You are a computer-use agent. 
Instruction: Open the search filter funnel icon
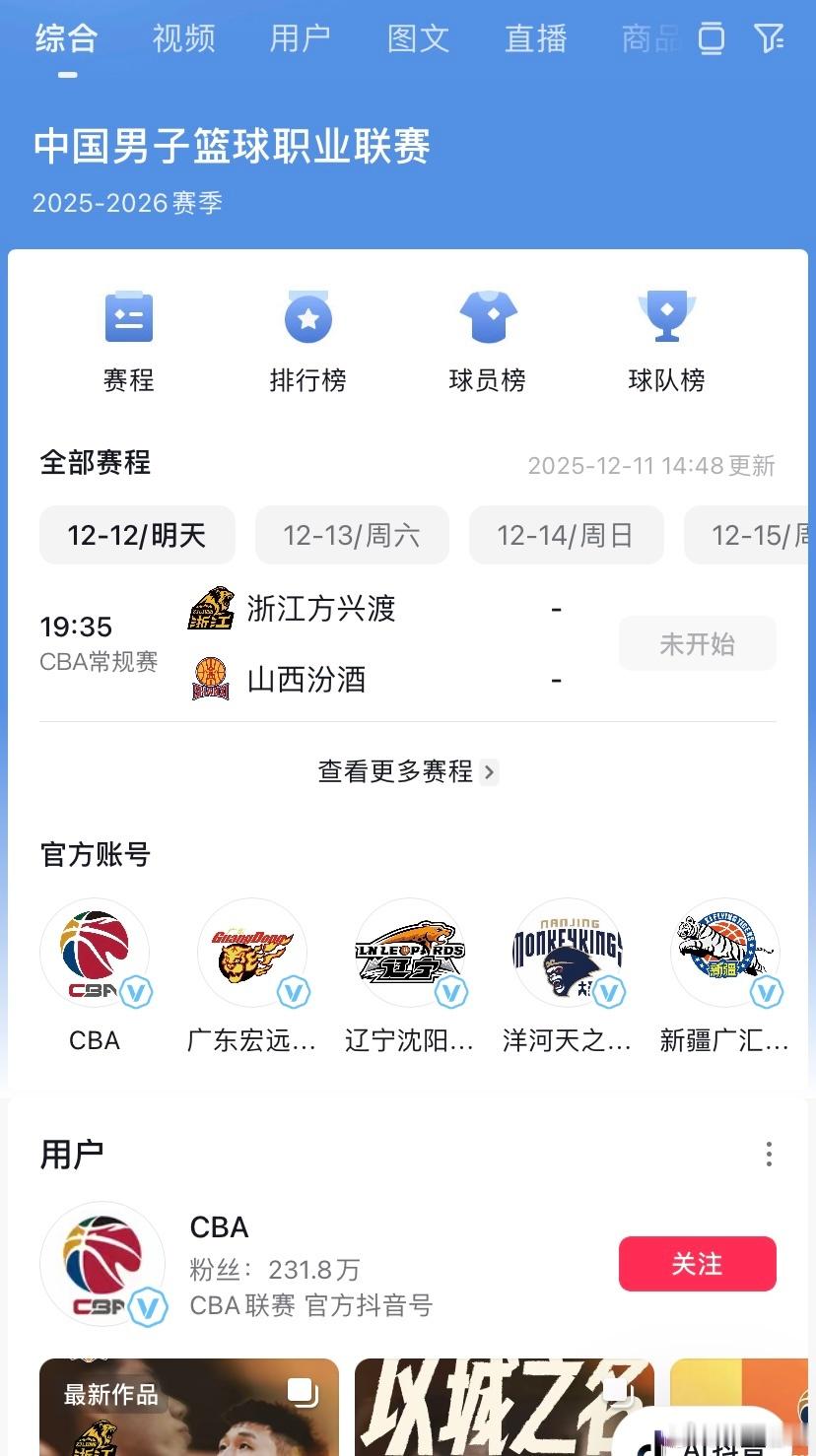tap(770, 39)
